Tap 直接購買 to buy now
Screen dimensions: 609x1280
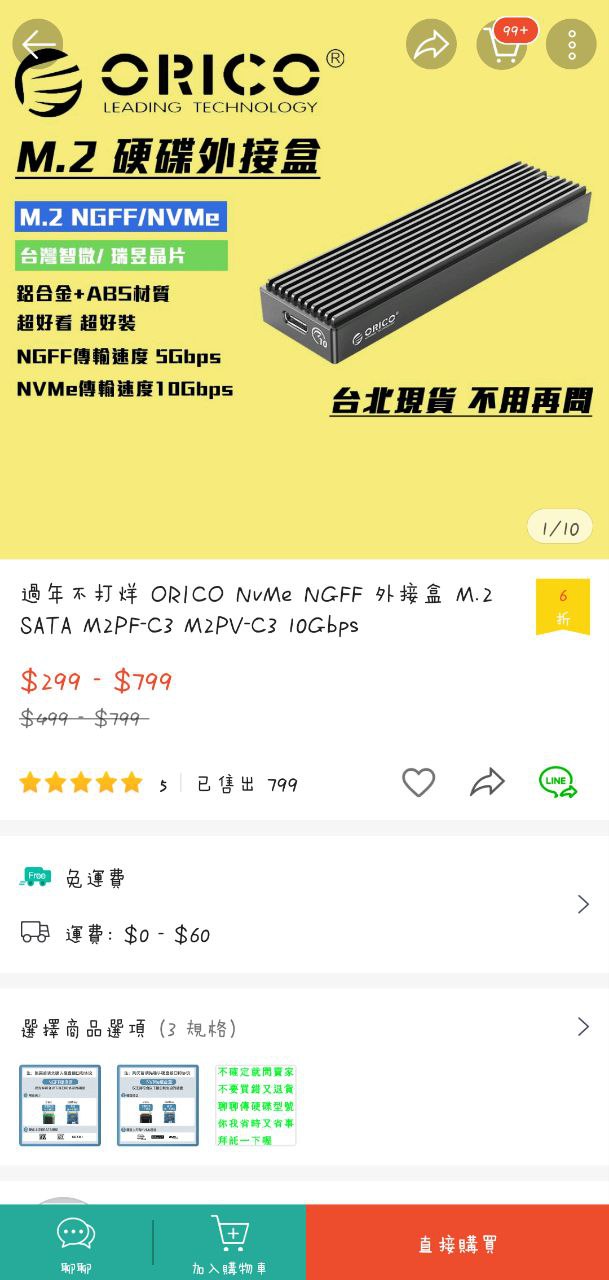tap(457, 1243)
